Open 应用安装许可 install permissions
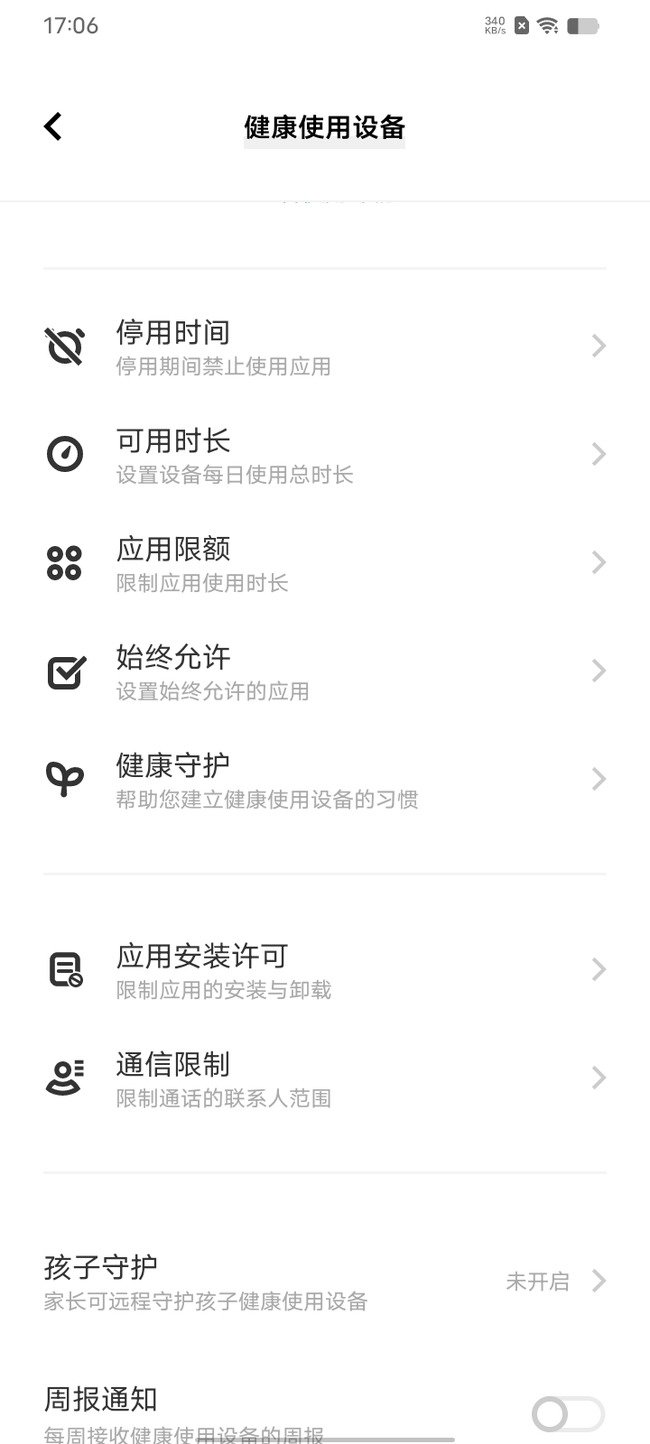This screenshot has height=1444, width=650. [x=324, y=970]
